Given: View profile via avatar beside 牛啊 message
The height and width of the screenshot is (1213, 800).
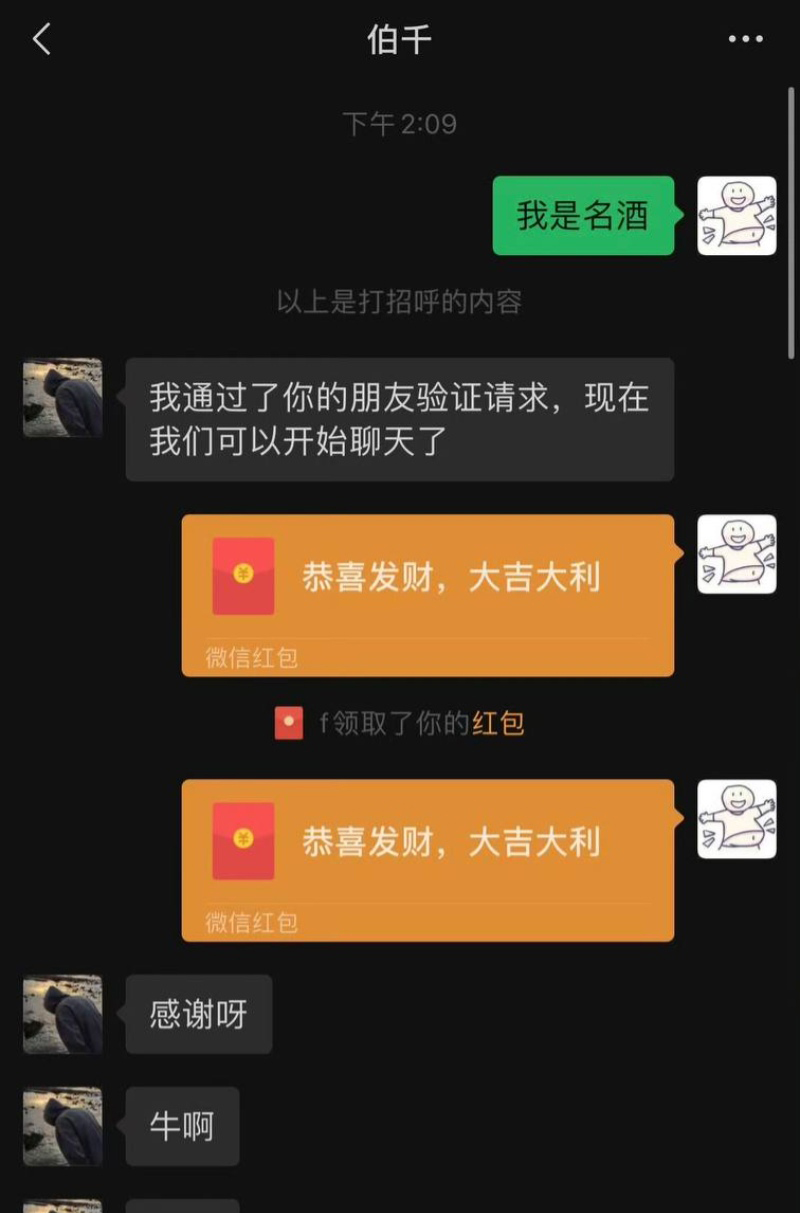Looking at the screenshot, I should click(x=63, y=1126).
